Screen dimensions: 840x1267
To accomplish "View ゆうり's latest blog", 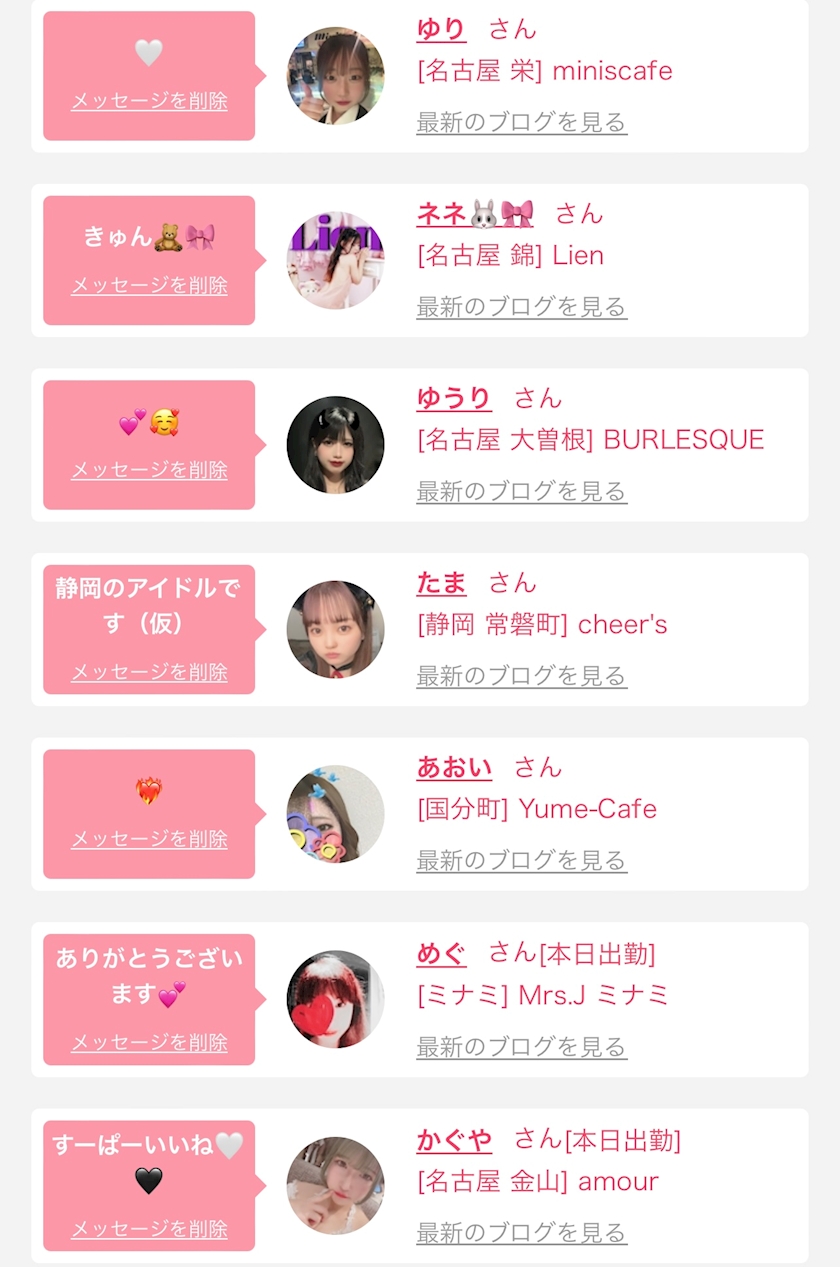I will pyautogui.click(x=521, y=492).
